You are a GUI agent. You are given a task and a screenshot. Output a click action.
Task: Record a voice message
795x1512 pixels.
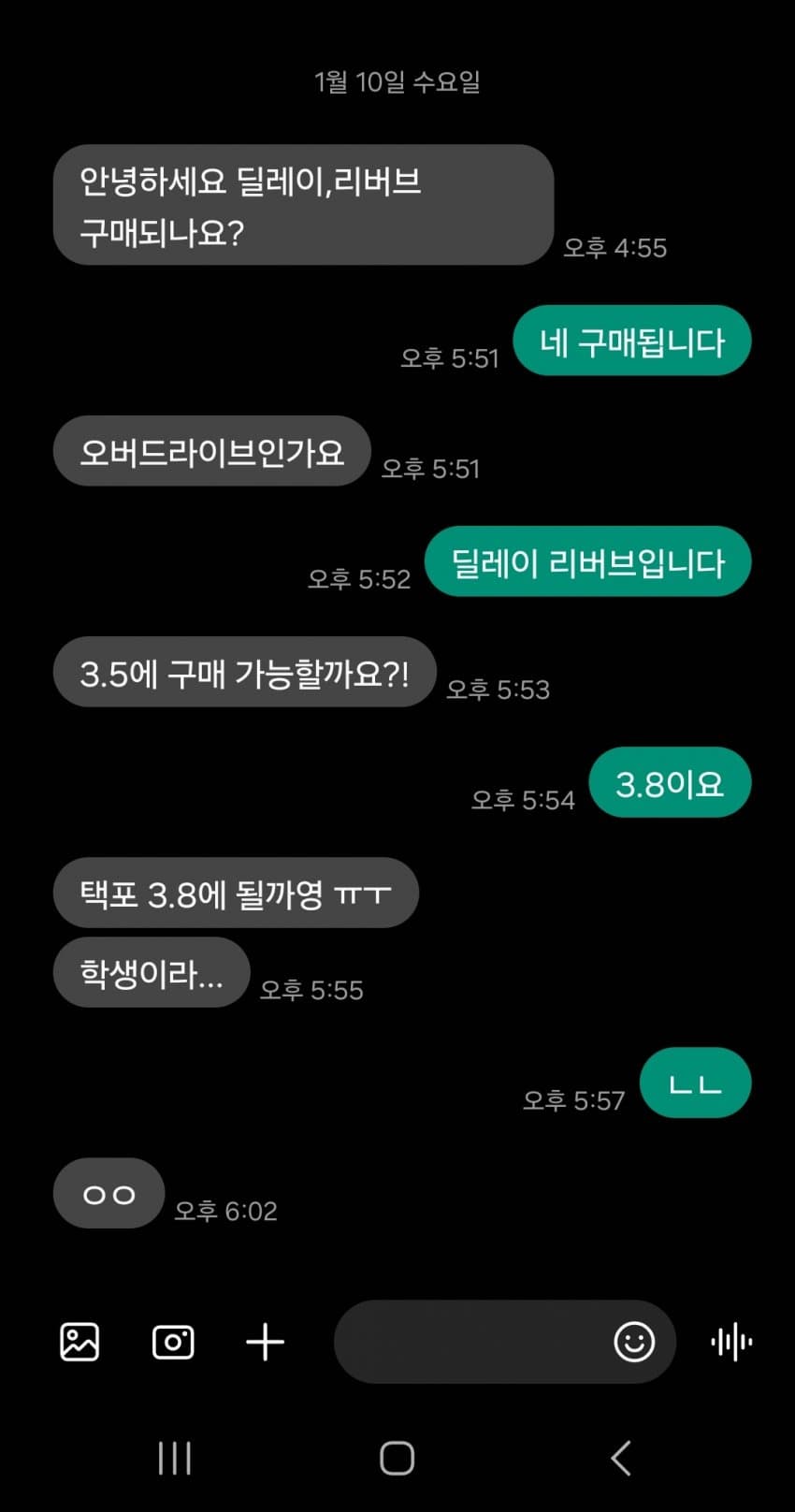(731, 1342)
